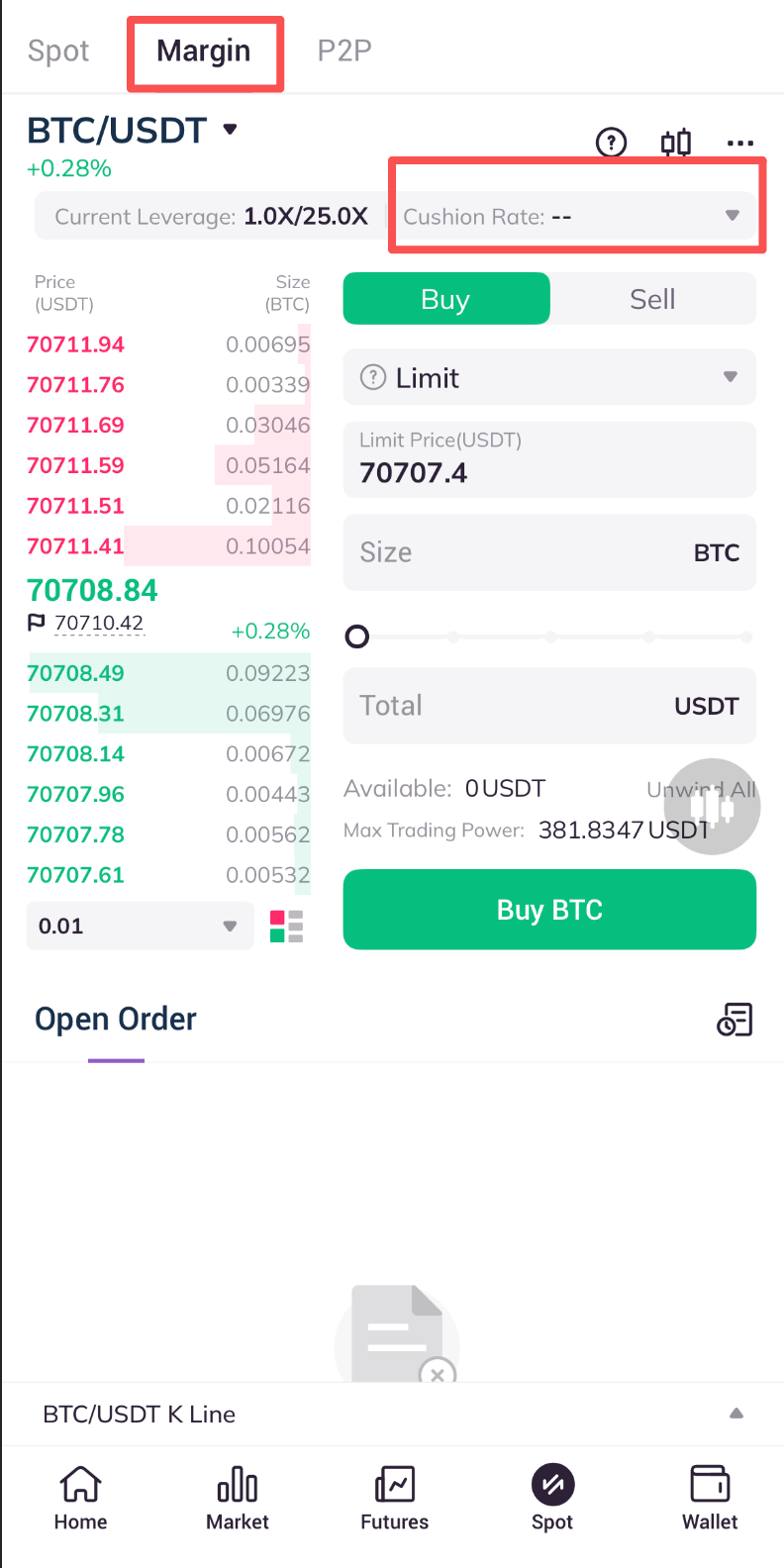Viewport: 784px width, 1568px height.
Task: Open the Wallet tab
Action: [710, 1499]
